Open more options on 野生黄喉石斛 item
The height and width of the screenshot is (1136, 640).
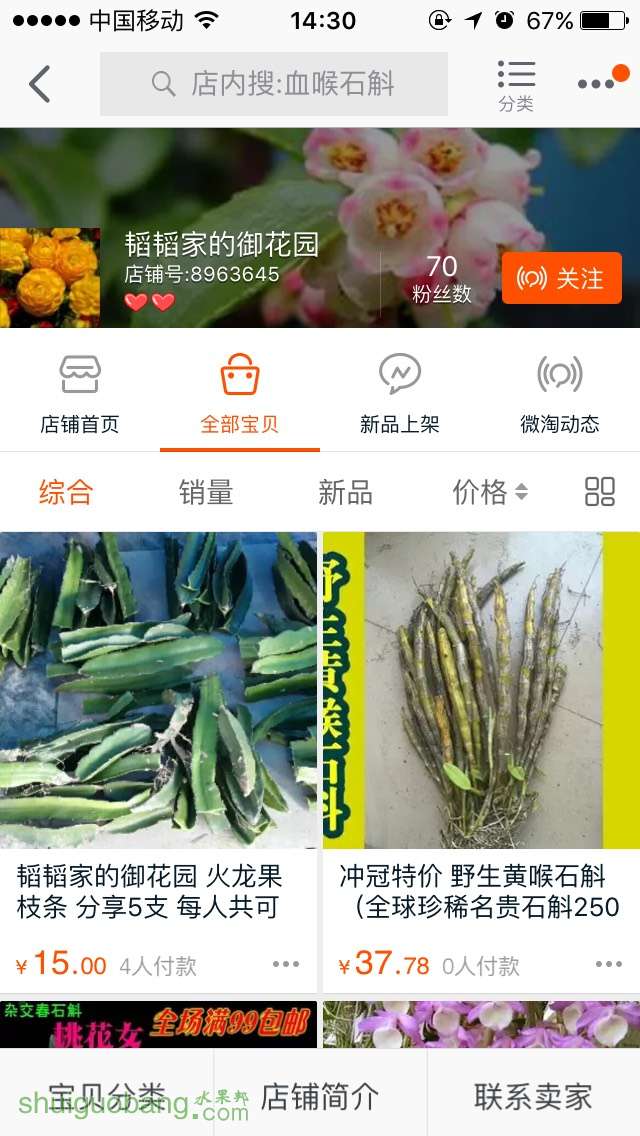pos(609,964)
